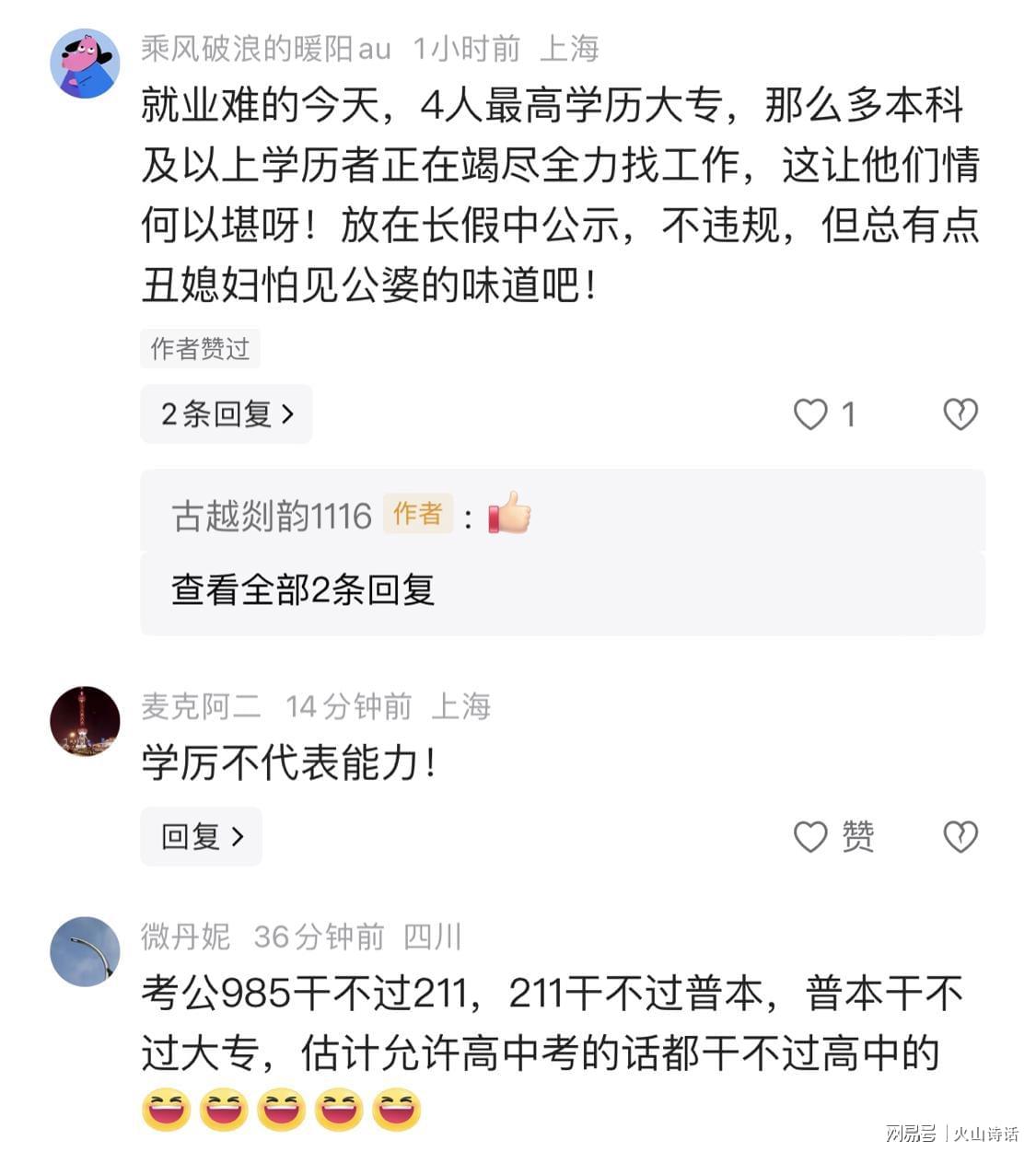Dislike 麦克阿二's comment with the broken heart
The image size is (1036, 1152).
click(960, 836)
